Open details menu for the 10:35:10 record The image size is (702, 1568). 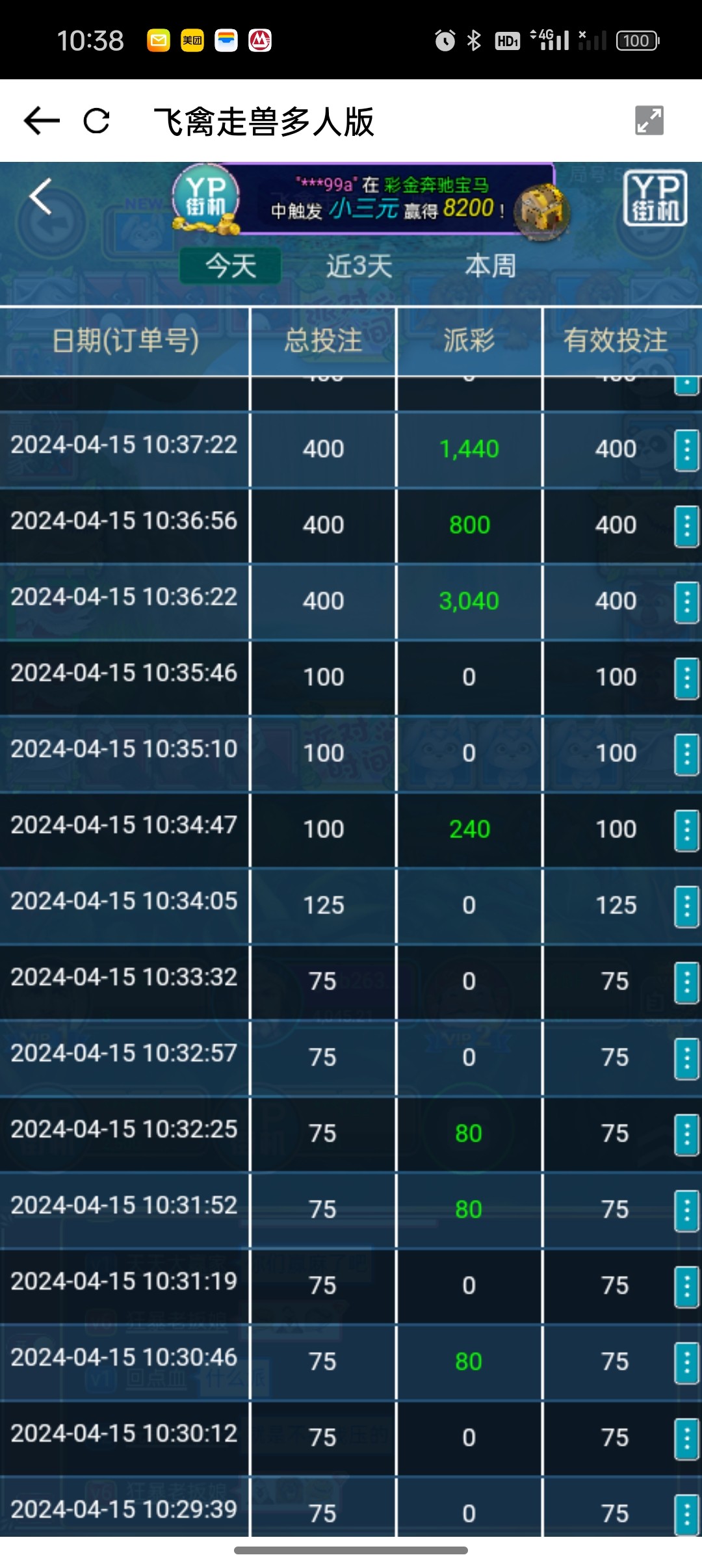686,754
